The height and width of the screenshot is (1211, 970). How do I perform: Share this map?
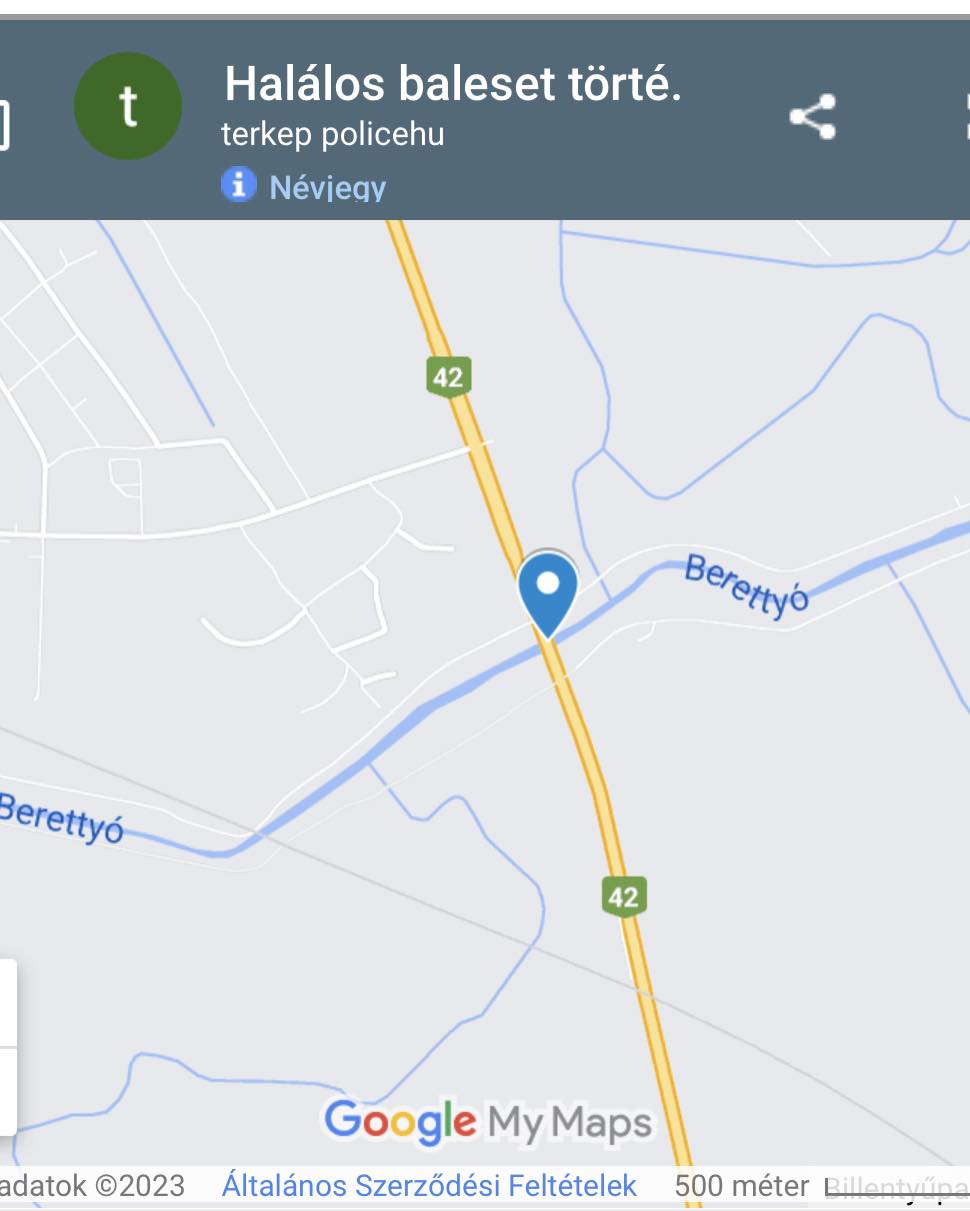point(812,117)
